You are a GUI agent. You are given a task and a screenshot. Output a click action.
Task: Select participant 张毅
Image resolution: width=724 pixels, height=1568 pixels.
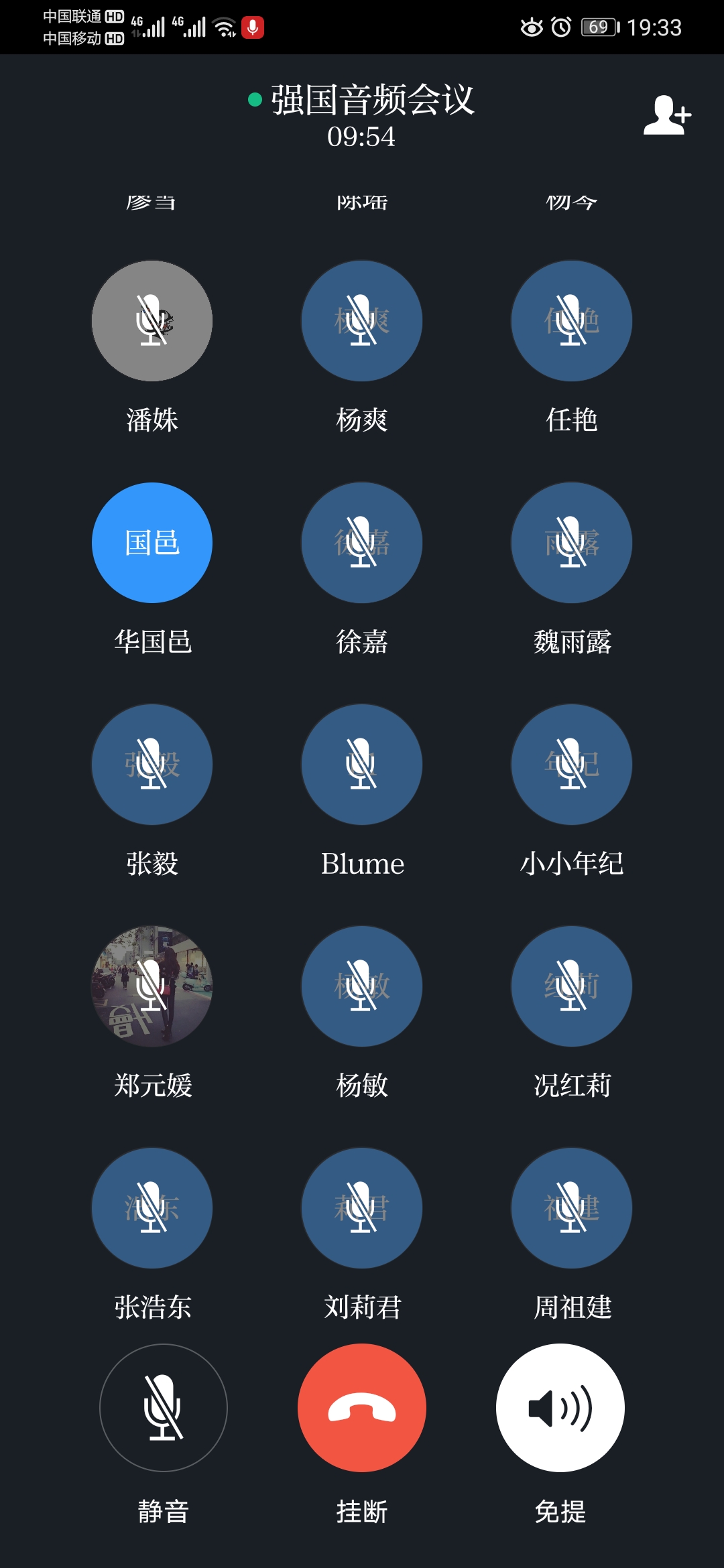152,765
